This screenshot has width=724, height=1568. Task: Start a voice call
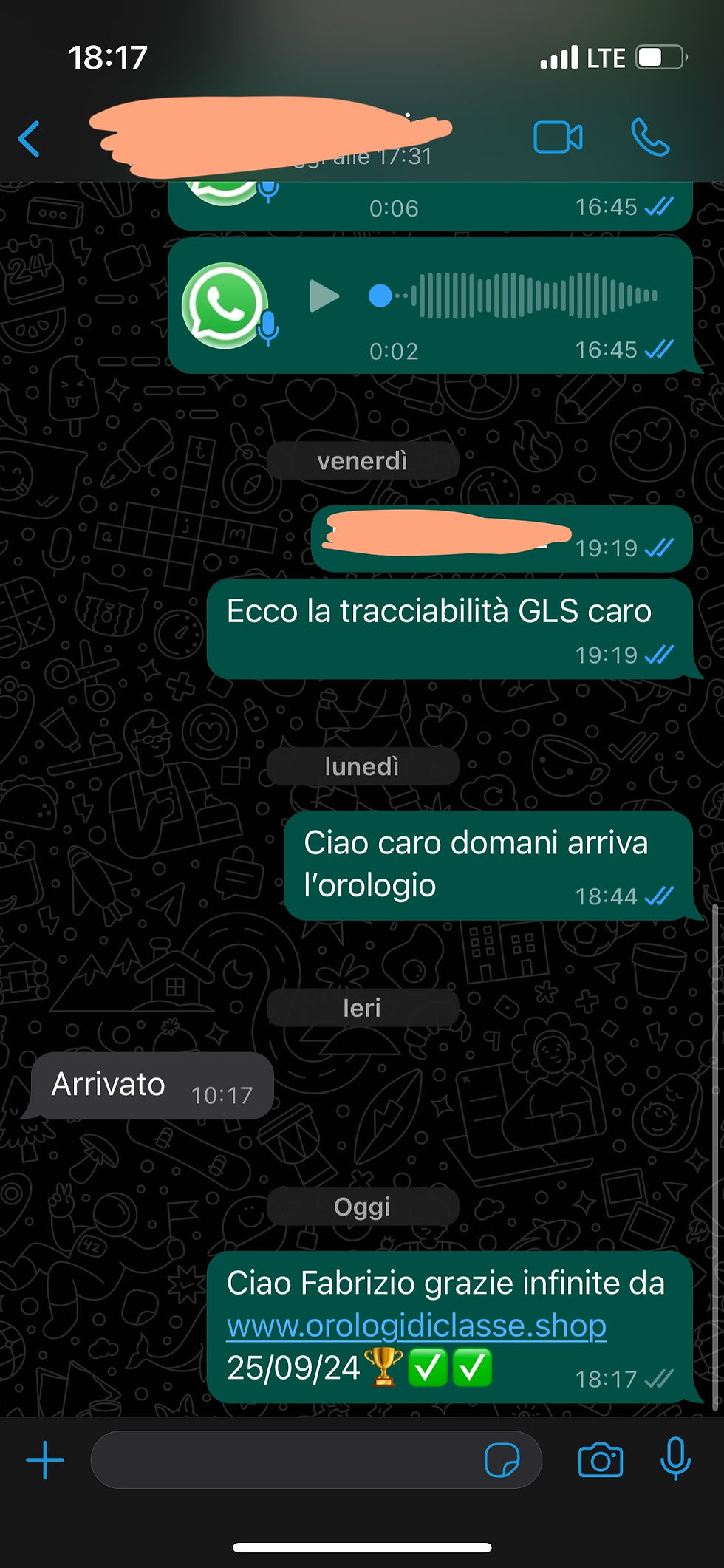pyautogui.click(x=650, y=137)
